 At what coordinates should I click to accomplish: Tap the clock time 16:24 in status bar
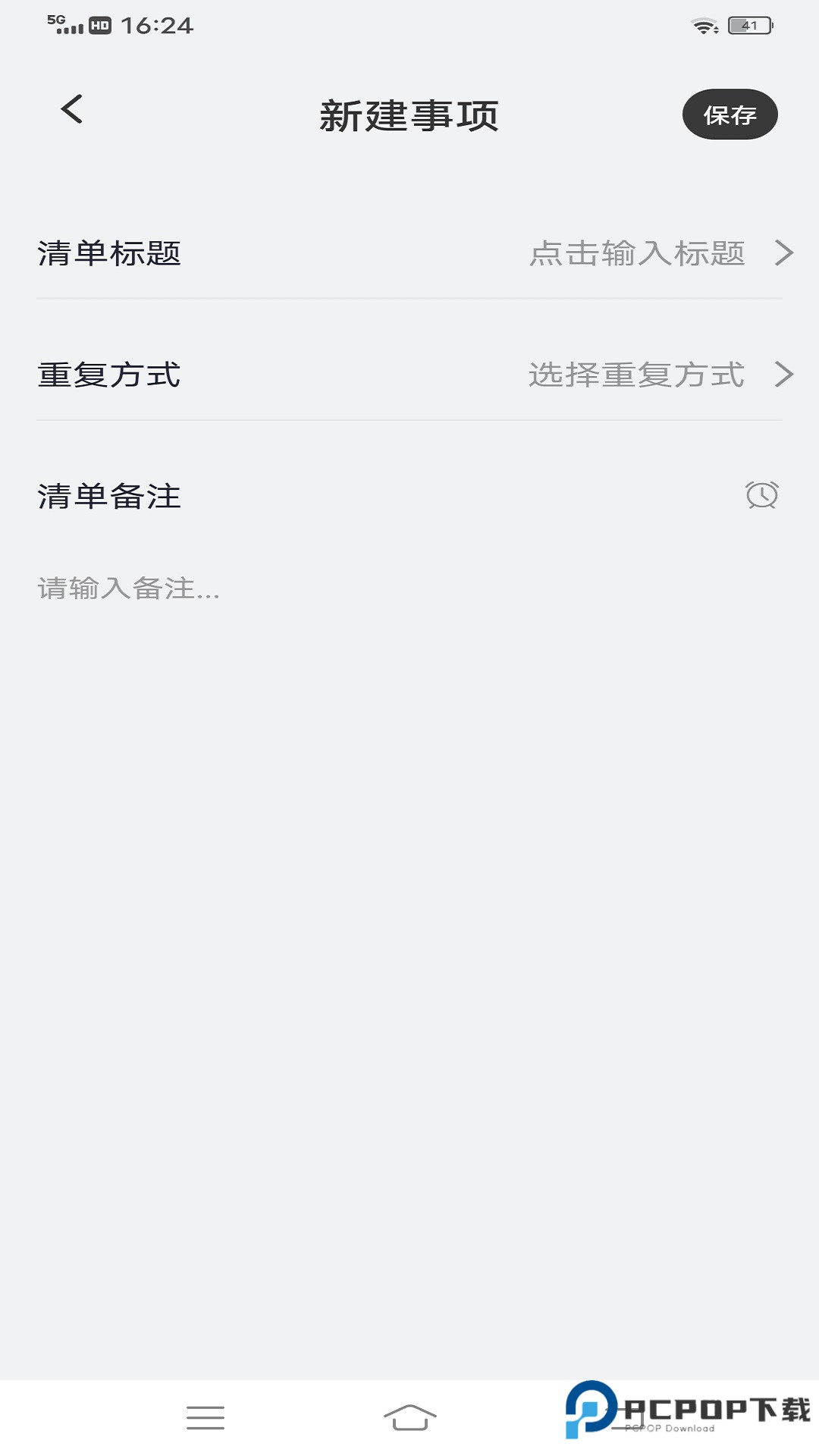click(x=157, y=25)
